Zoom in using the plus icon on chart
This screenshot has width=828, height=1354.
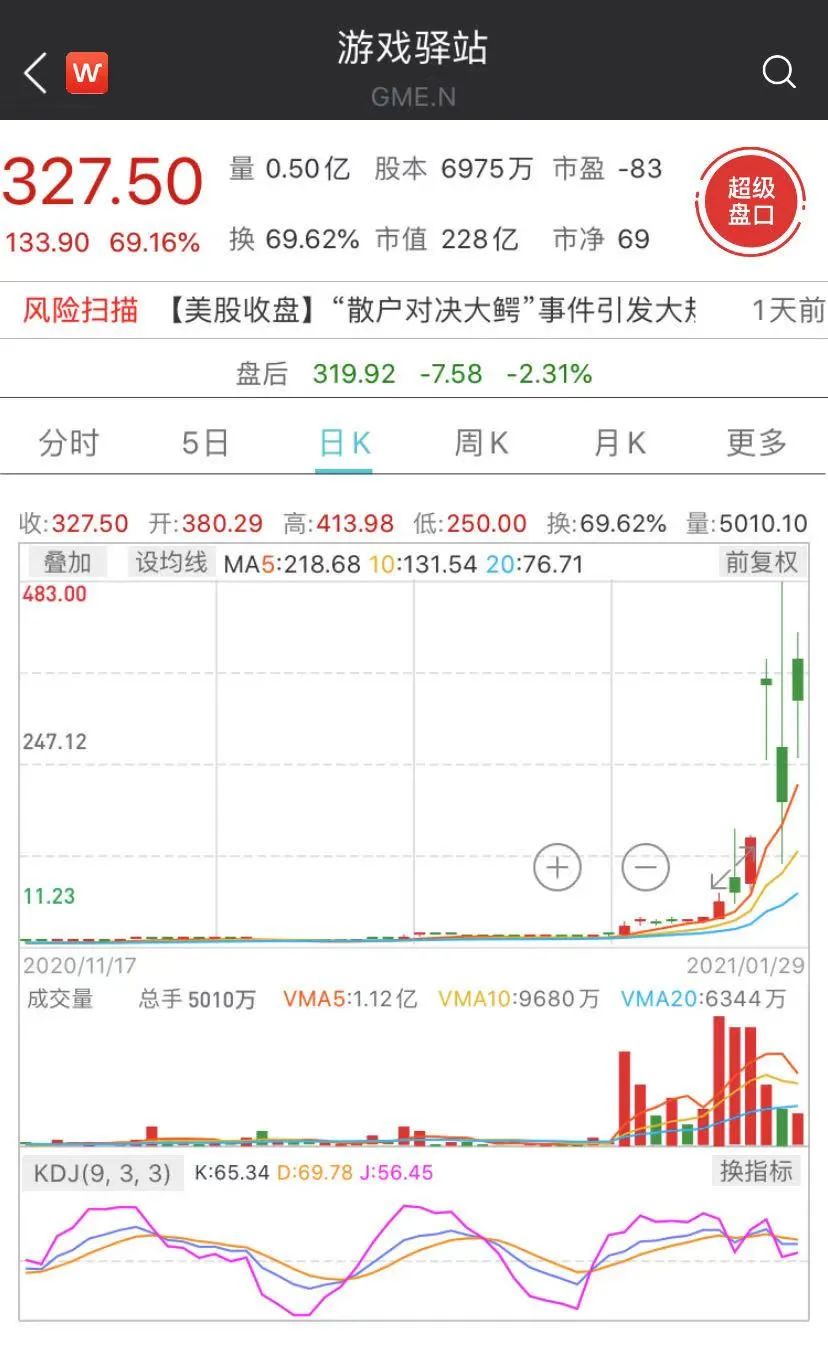tap(557, 866)
